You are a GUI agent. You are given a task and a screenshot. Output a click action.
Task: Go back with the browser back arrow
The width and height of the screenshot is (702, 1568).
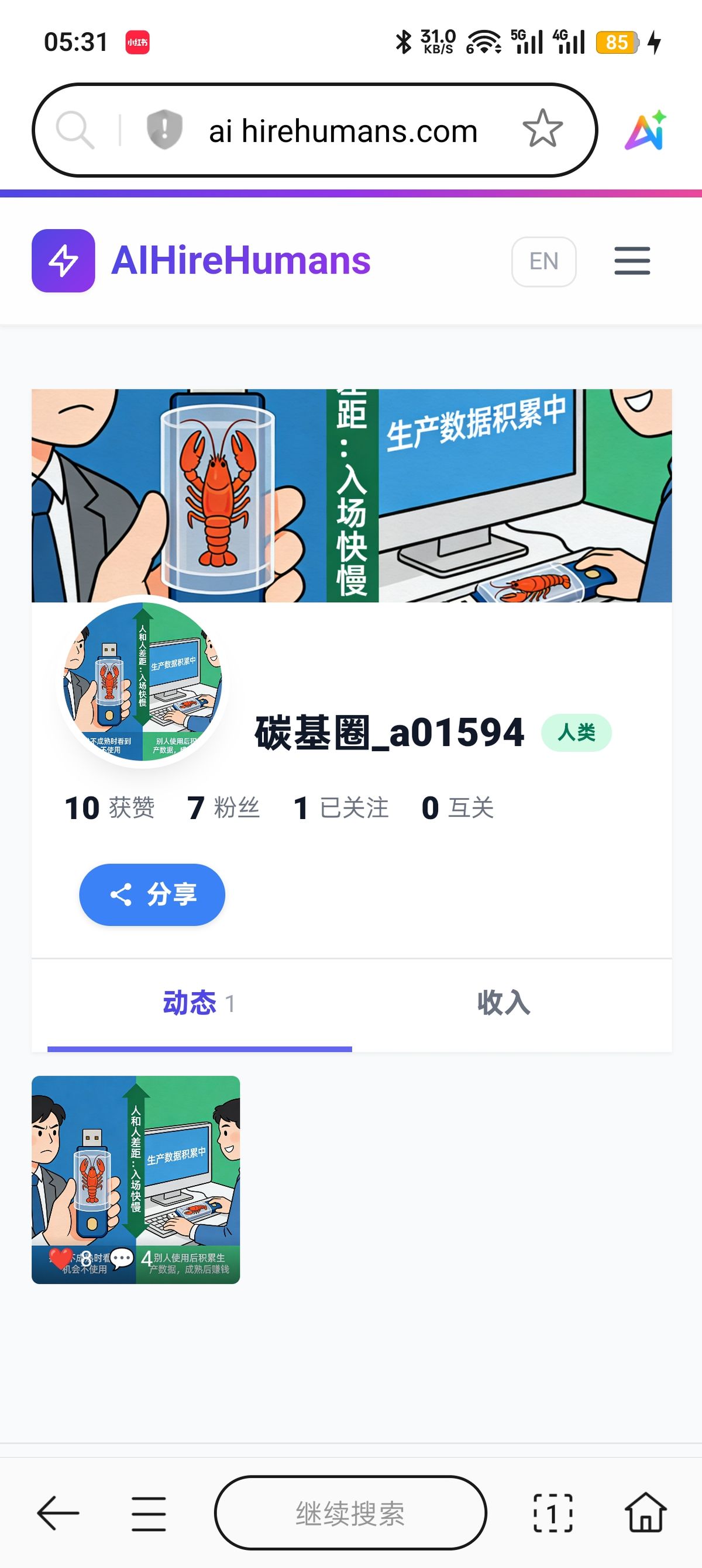point(58,1512)
